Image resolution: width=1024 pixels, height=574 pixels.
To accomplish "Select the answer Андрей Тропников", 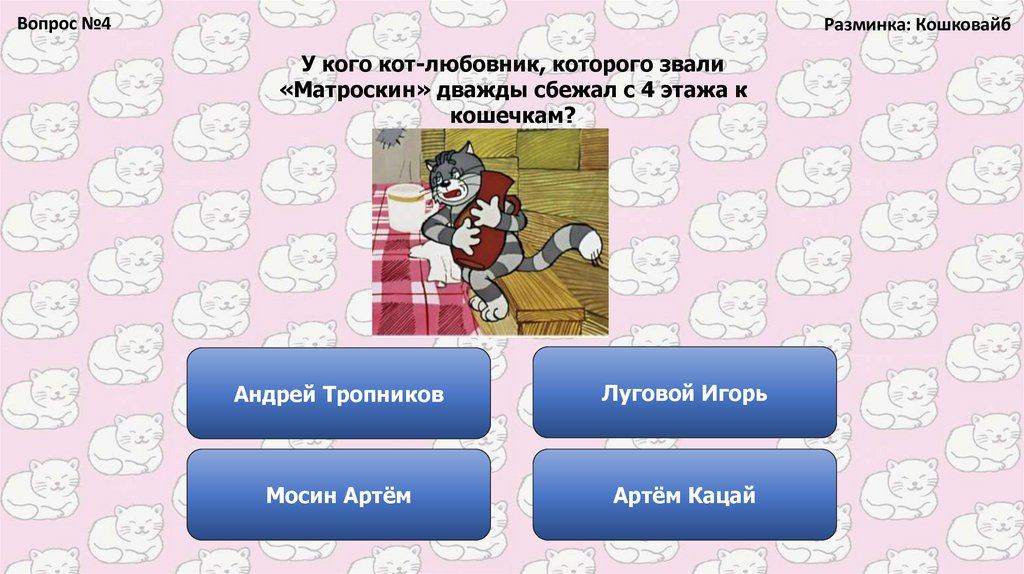I will 338,393.
